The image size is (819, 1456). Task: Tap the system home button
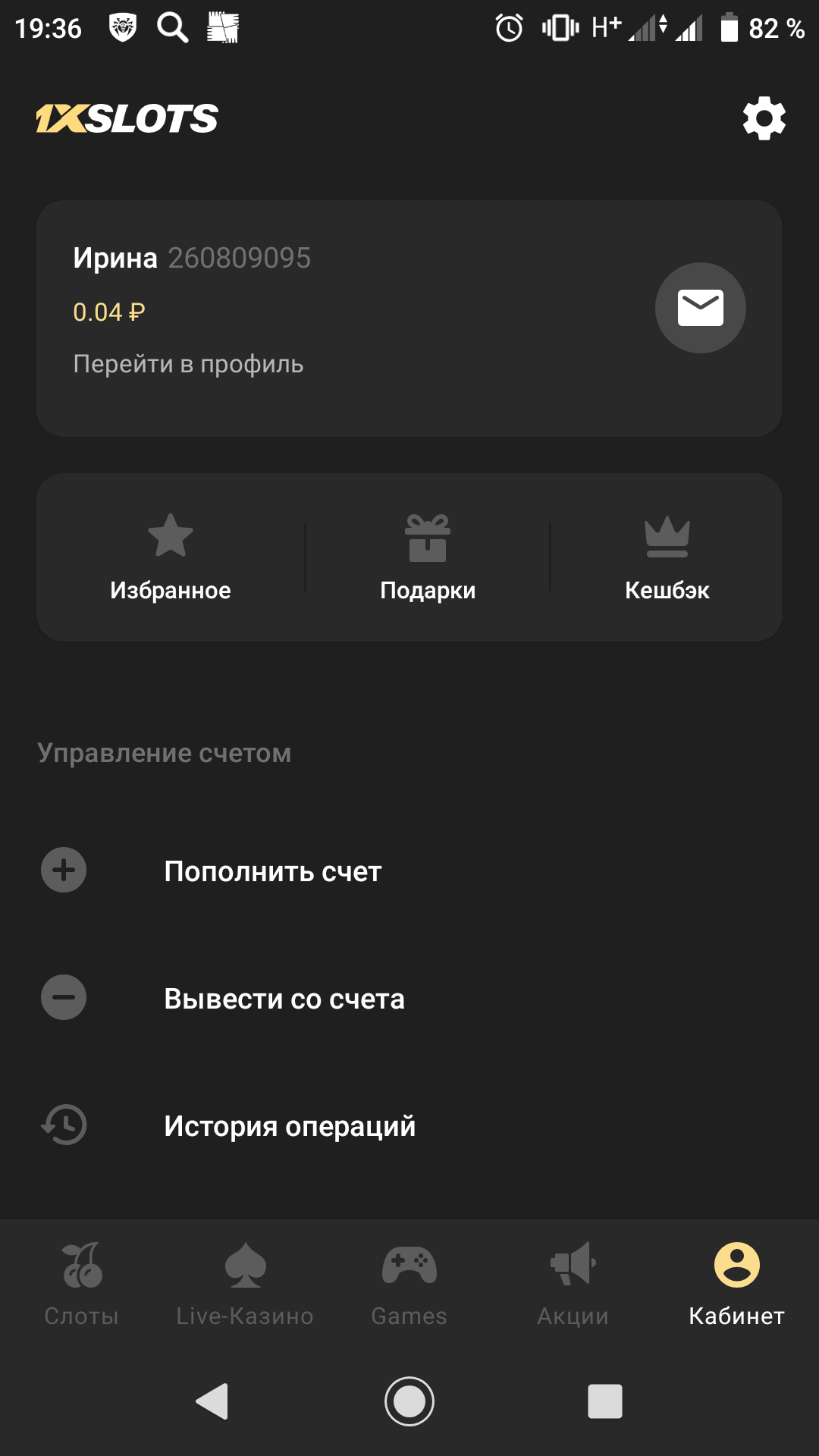409,1401
